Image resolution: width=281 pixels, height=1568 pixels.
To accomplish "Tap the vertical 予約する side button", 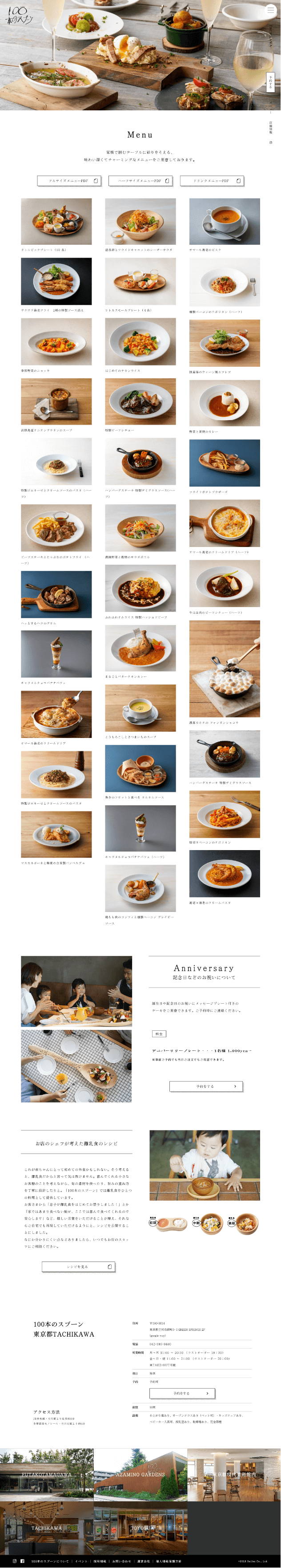I will (271, 82).
